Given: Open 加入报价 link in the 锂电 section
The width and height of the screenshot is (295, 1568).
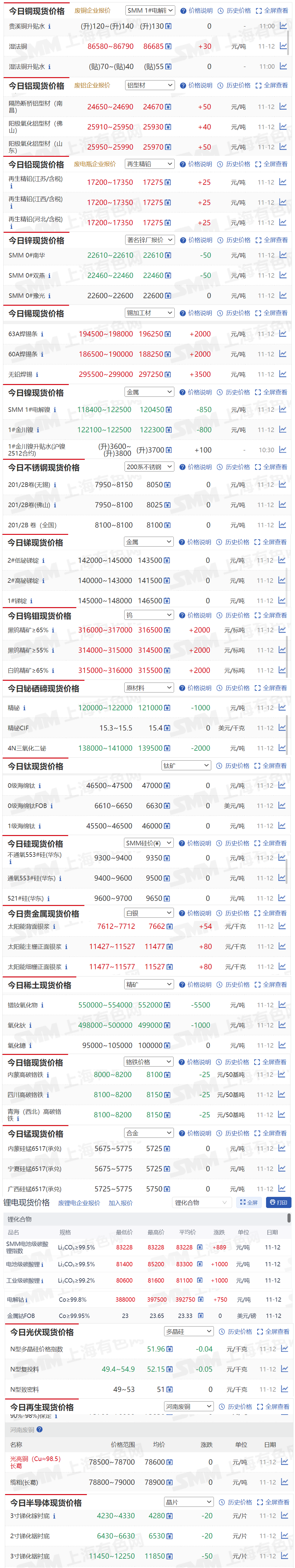Looking at the screenshot, I should pos(120,1204).
